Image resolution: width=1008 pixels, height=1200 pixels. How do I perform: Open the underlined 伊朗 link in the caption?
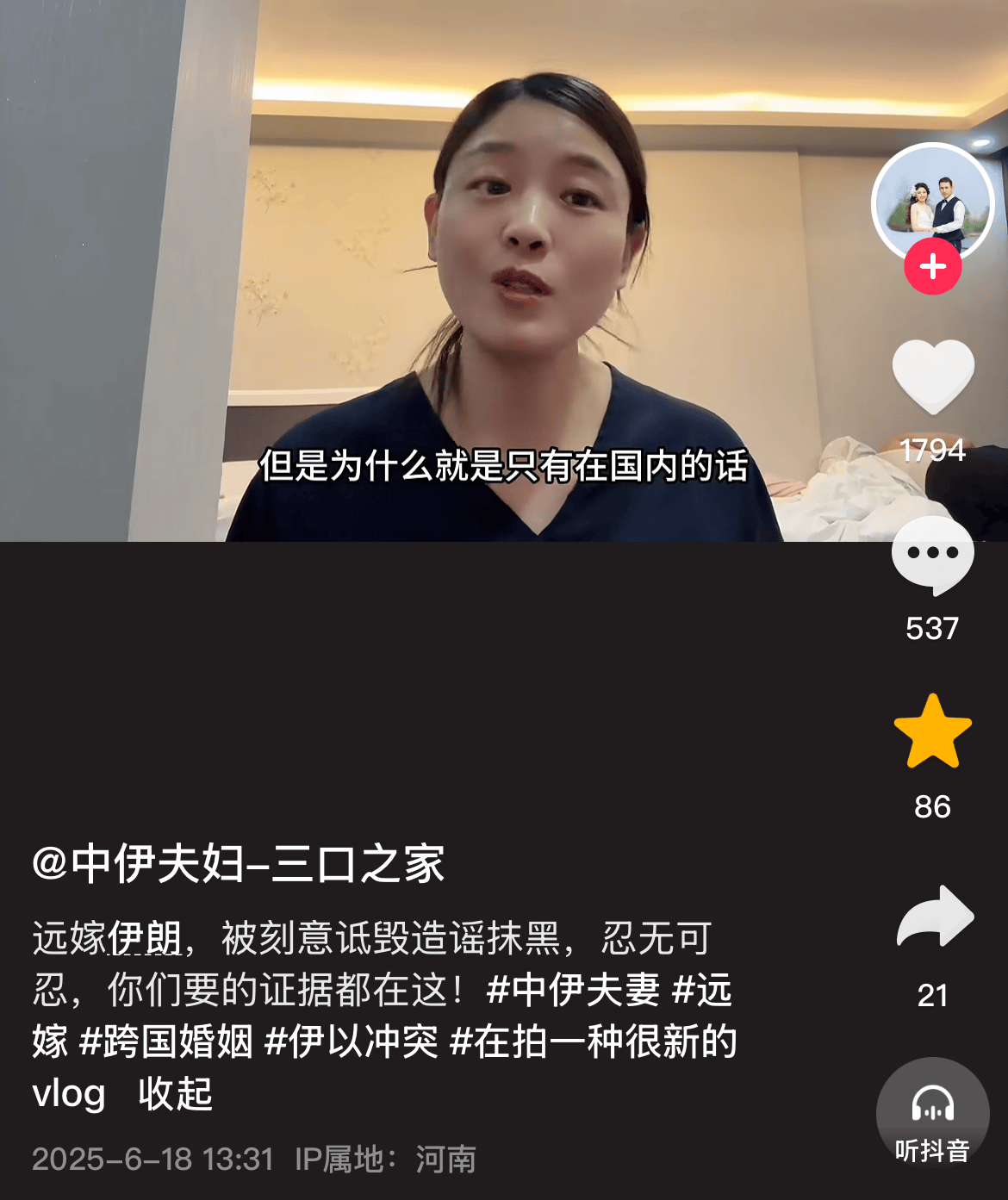(x=145, y=938)
